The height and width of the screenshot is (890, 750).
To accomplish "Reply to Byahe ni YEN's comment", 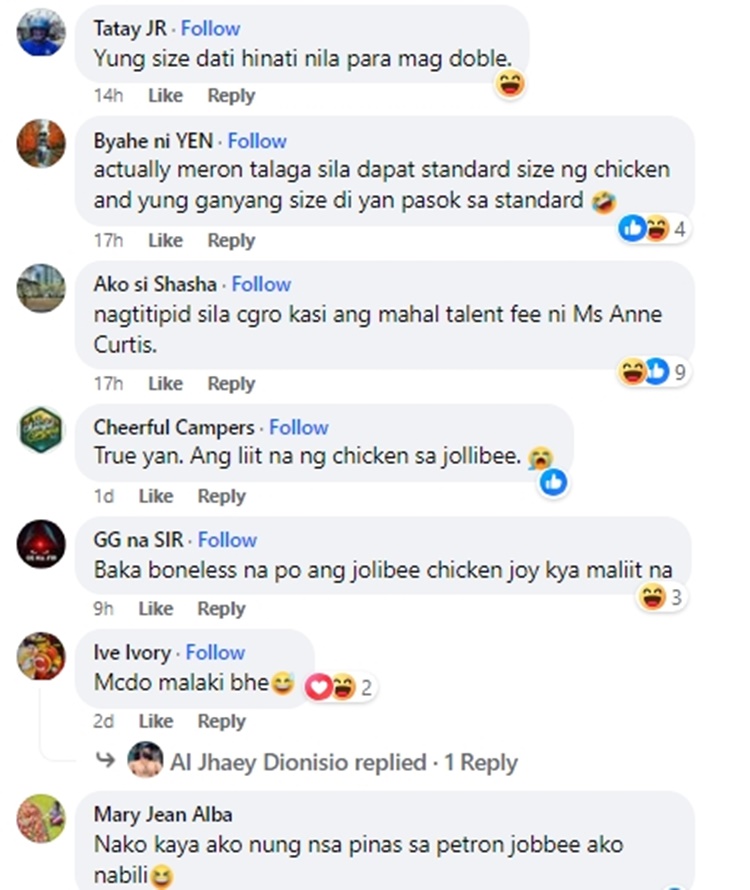I will tap(231, 241).
